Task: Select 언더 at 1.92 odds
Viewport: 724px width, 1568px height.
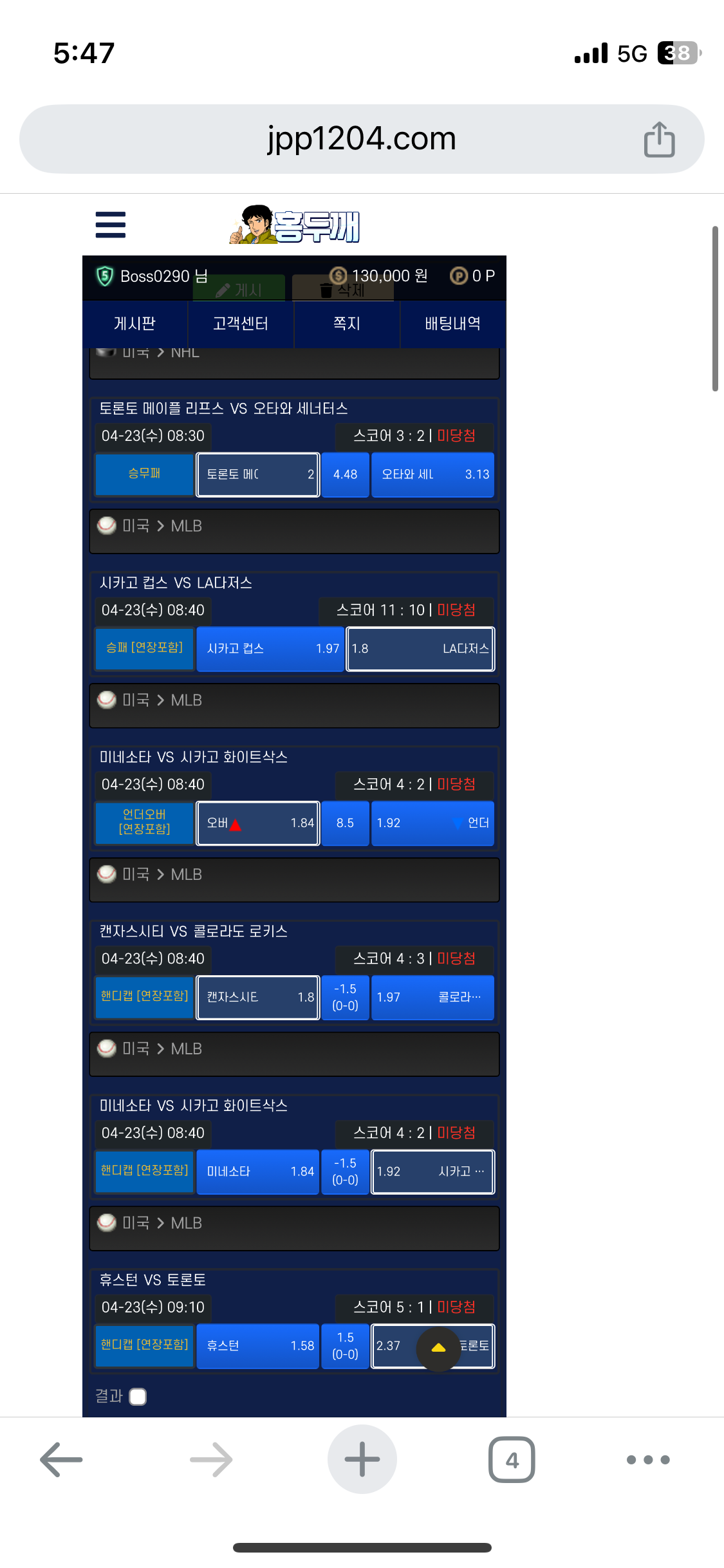Action: point(432,823)
